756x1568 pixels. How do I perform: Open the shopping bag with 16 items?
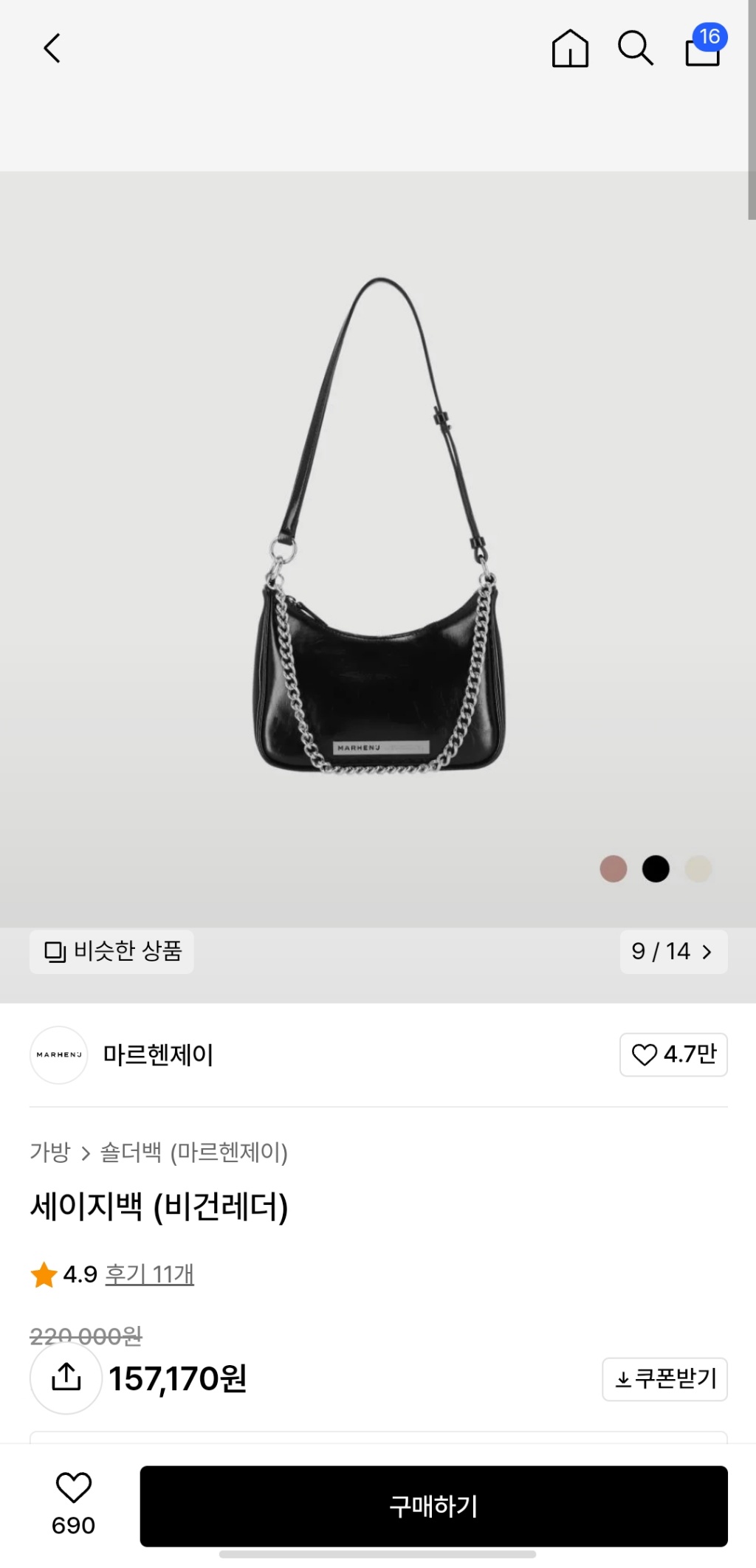pos(704,49)
